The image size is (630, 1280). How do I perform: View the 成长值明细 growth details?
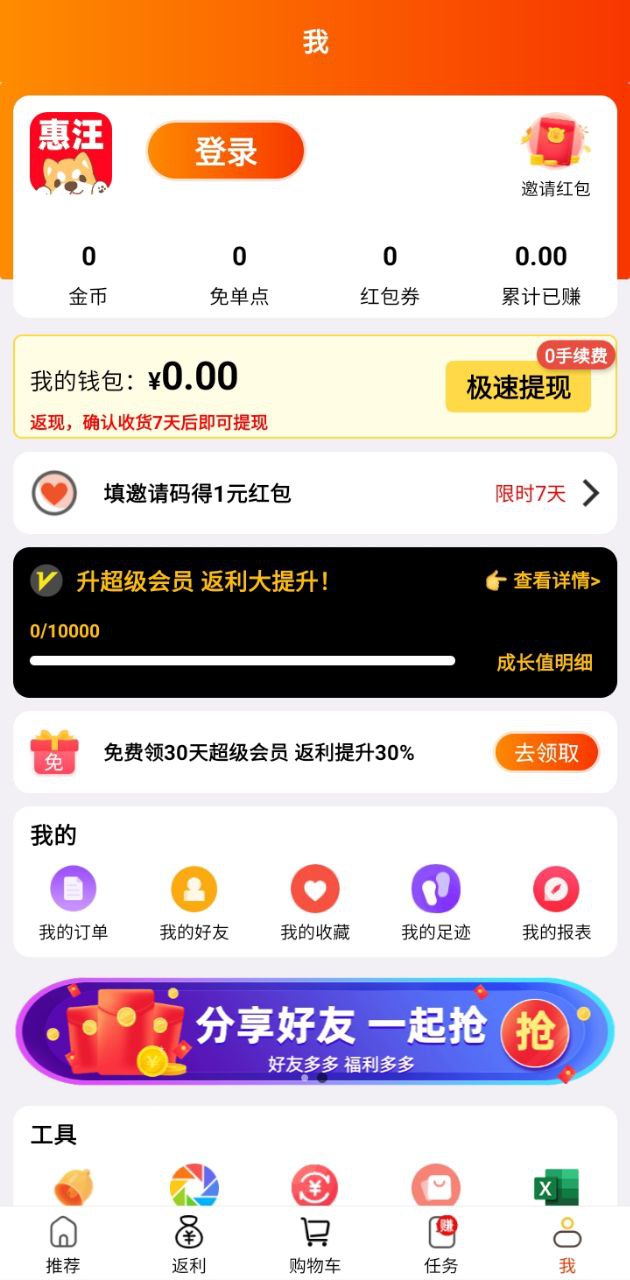click(x=544, y=662)
